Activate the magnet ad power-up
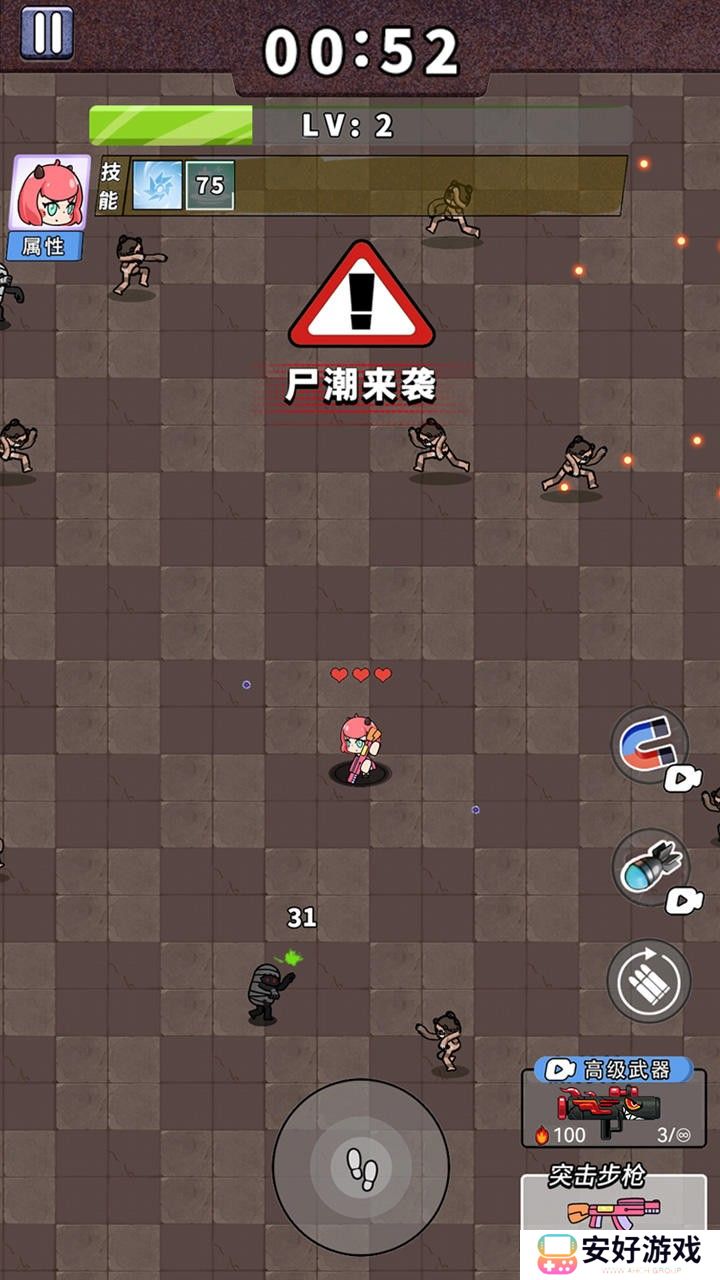720x1280 pixels. [x=650, y=745]
